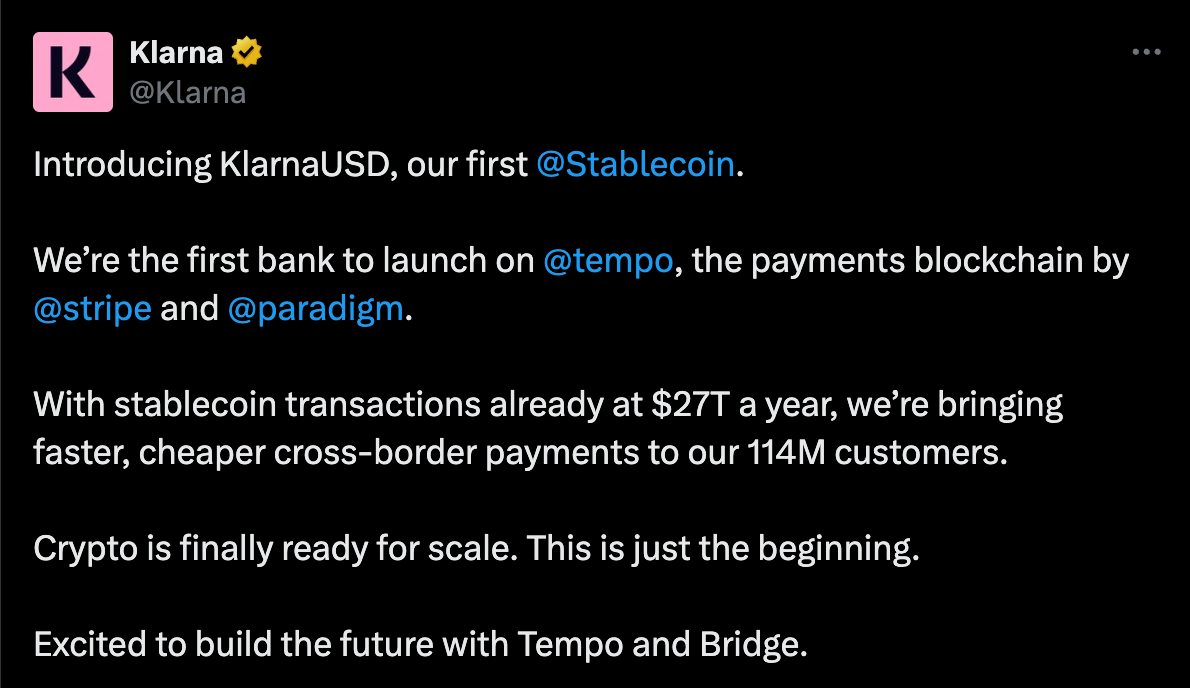
Task: Visit the @tempo mention
Action: tap(607, 261)
